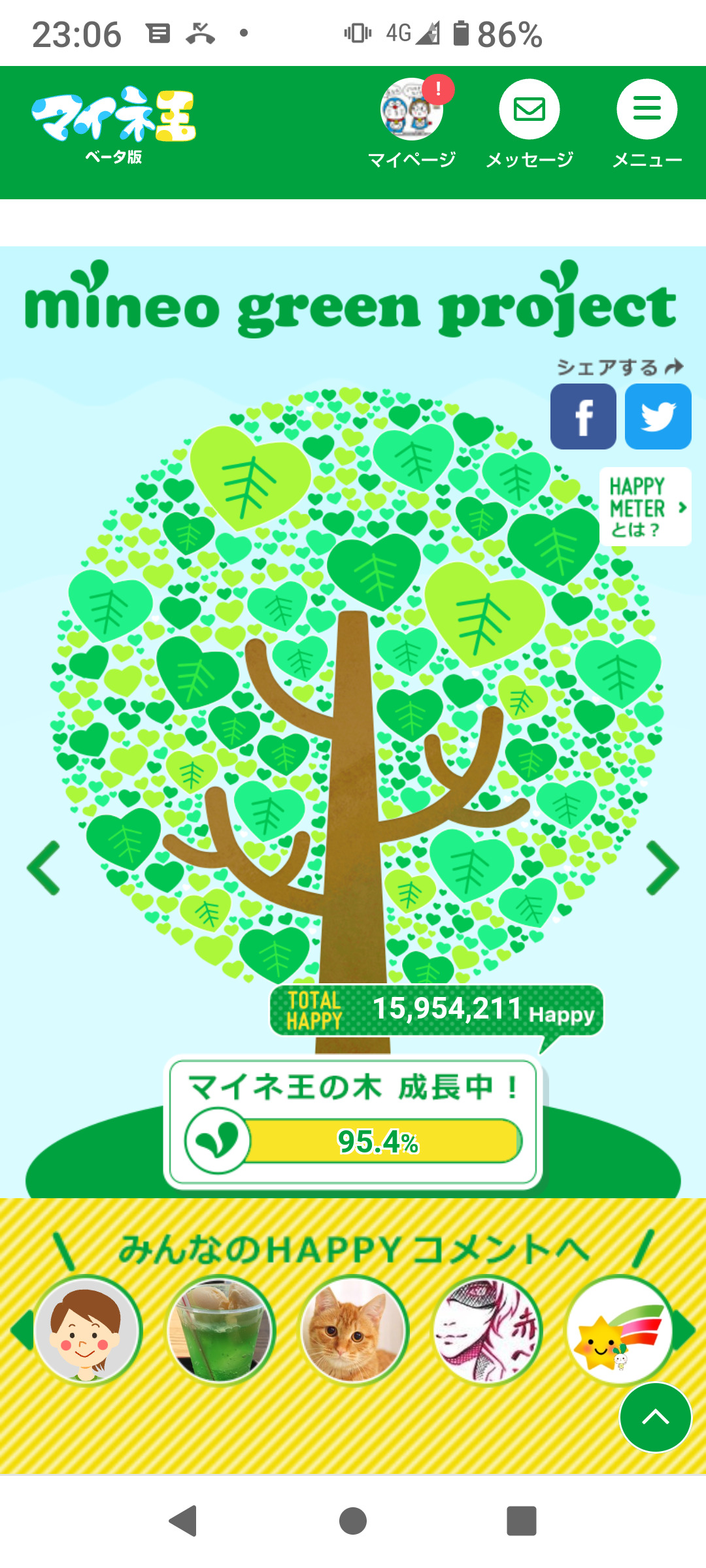Open みんなのHAPPYコメントへ link

point(353,1249)
